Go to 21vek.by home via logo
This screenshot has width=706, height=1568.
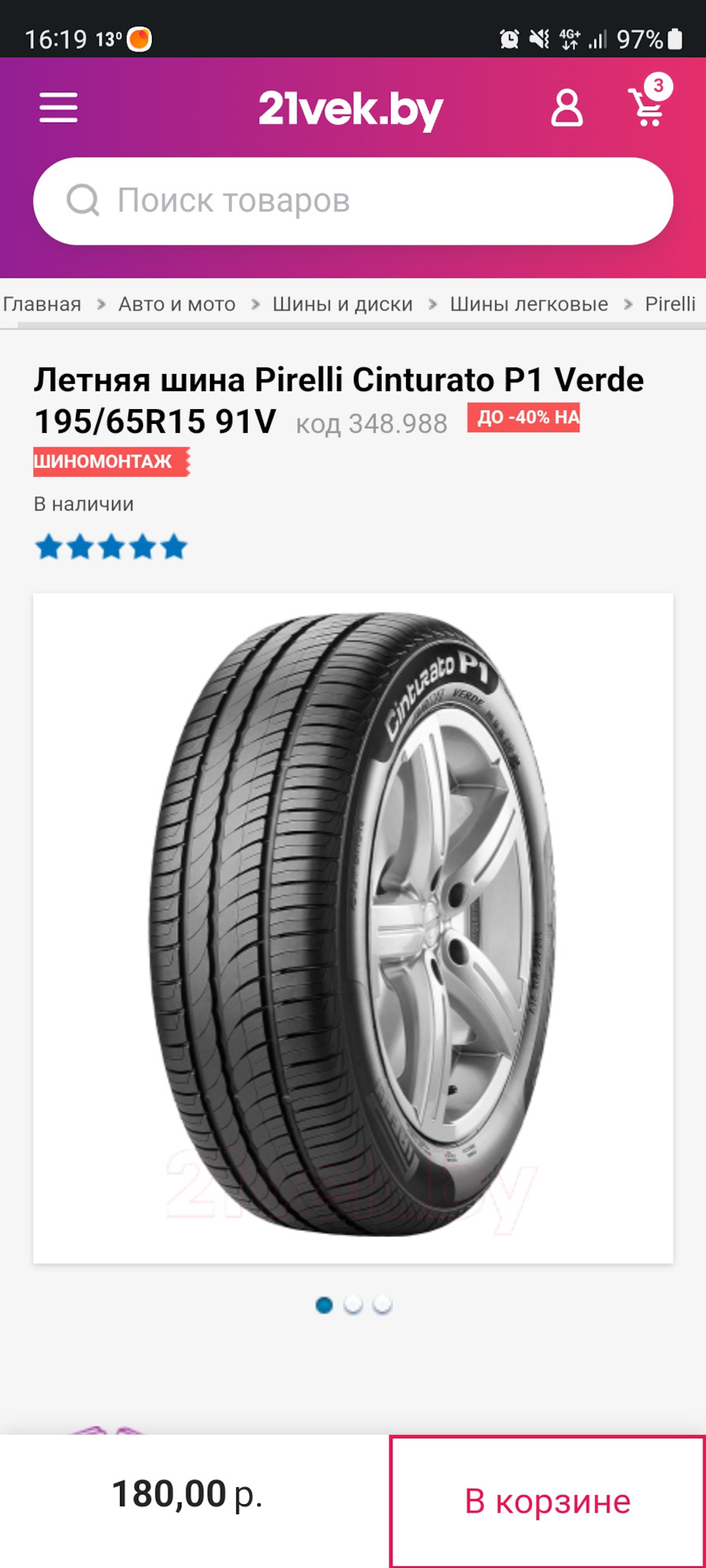coord(351,109)
